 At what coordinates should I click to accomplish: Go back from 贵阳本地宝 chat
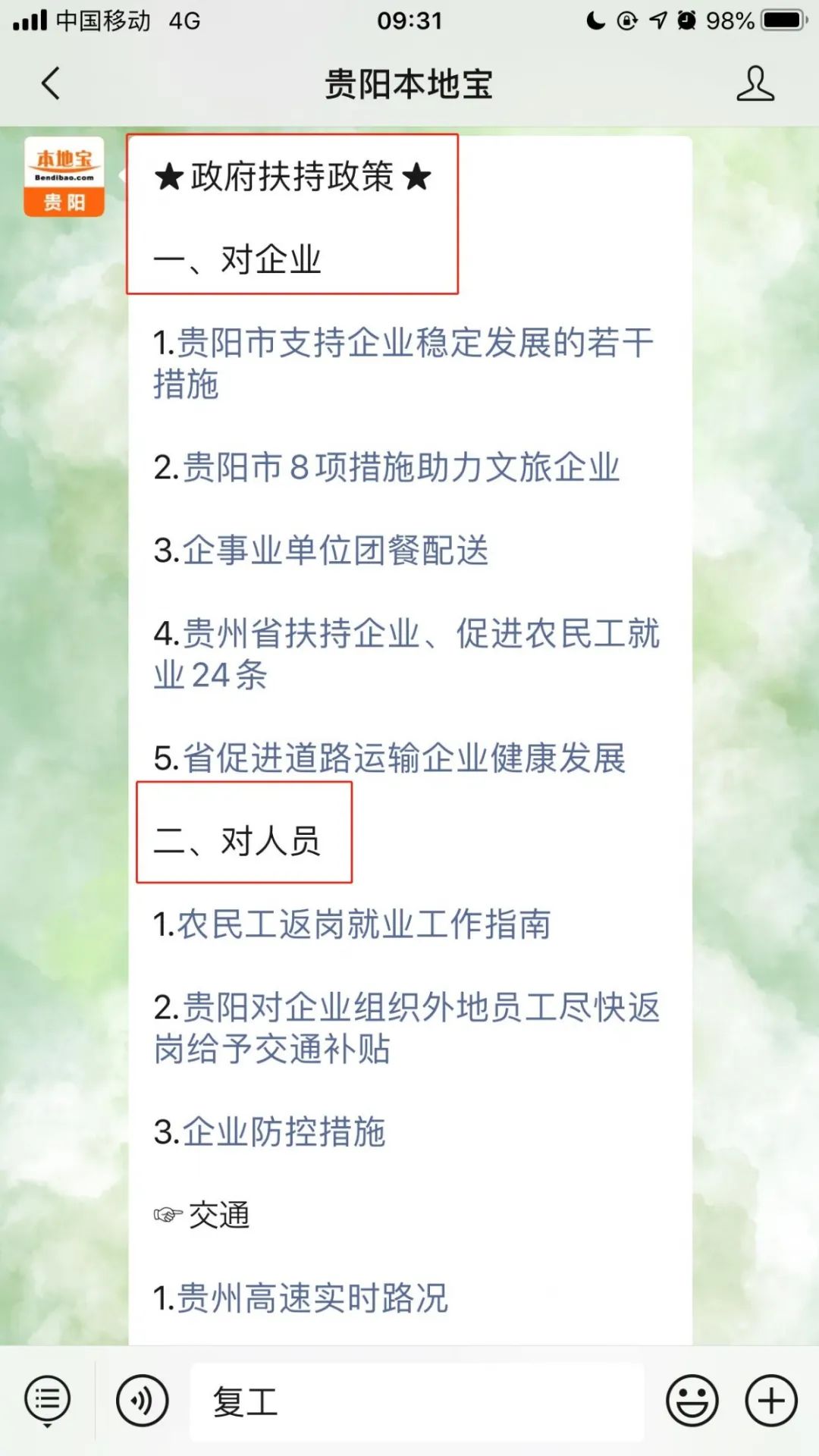pos(51,83)
